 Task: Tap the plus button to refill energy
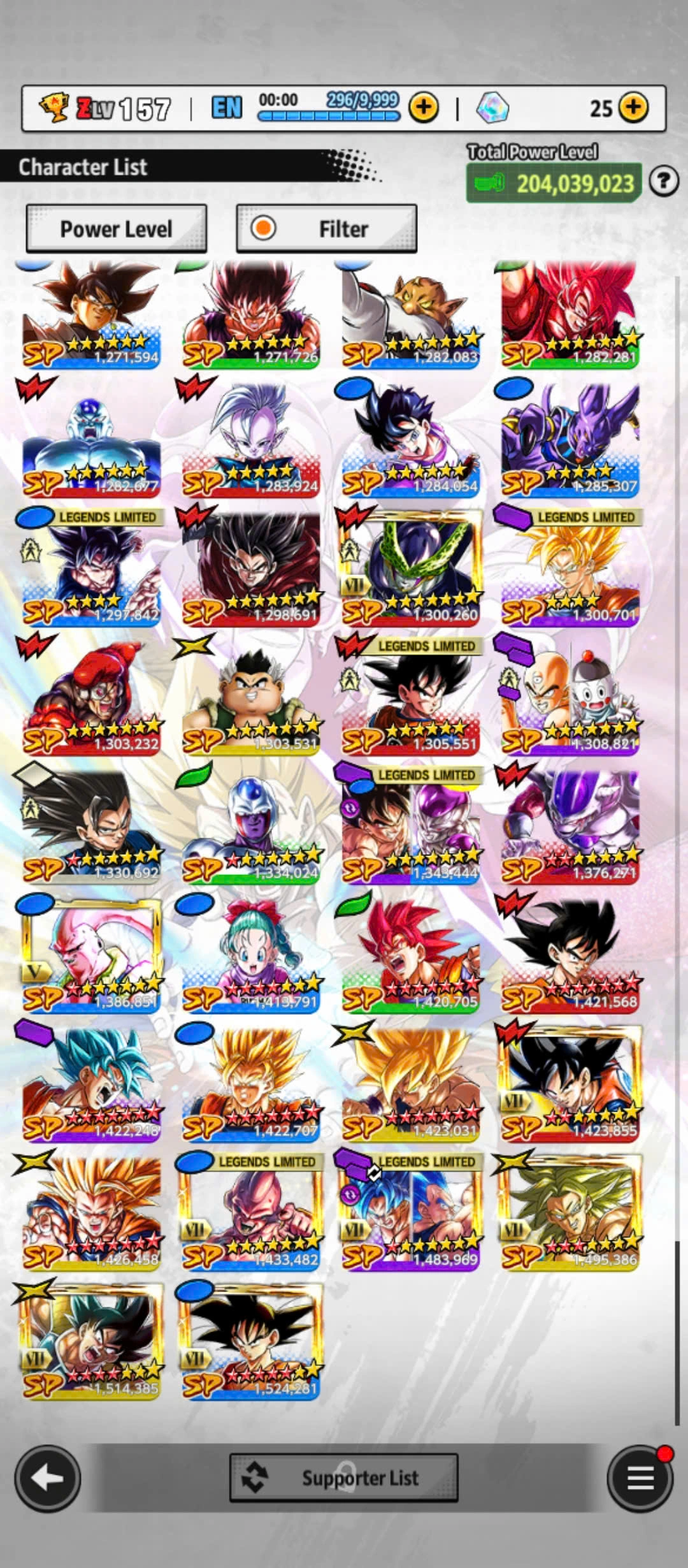(424, 108)
